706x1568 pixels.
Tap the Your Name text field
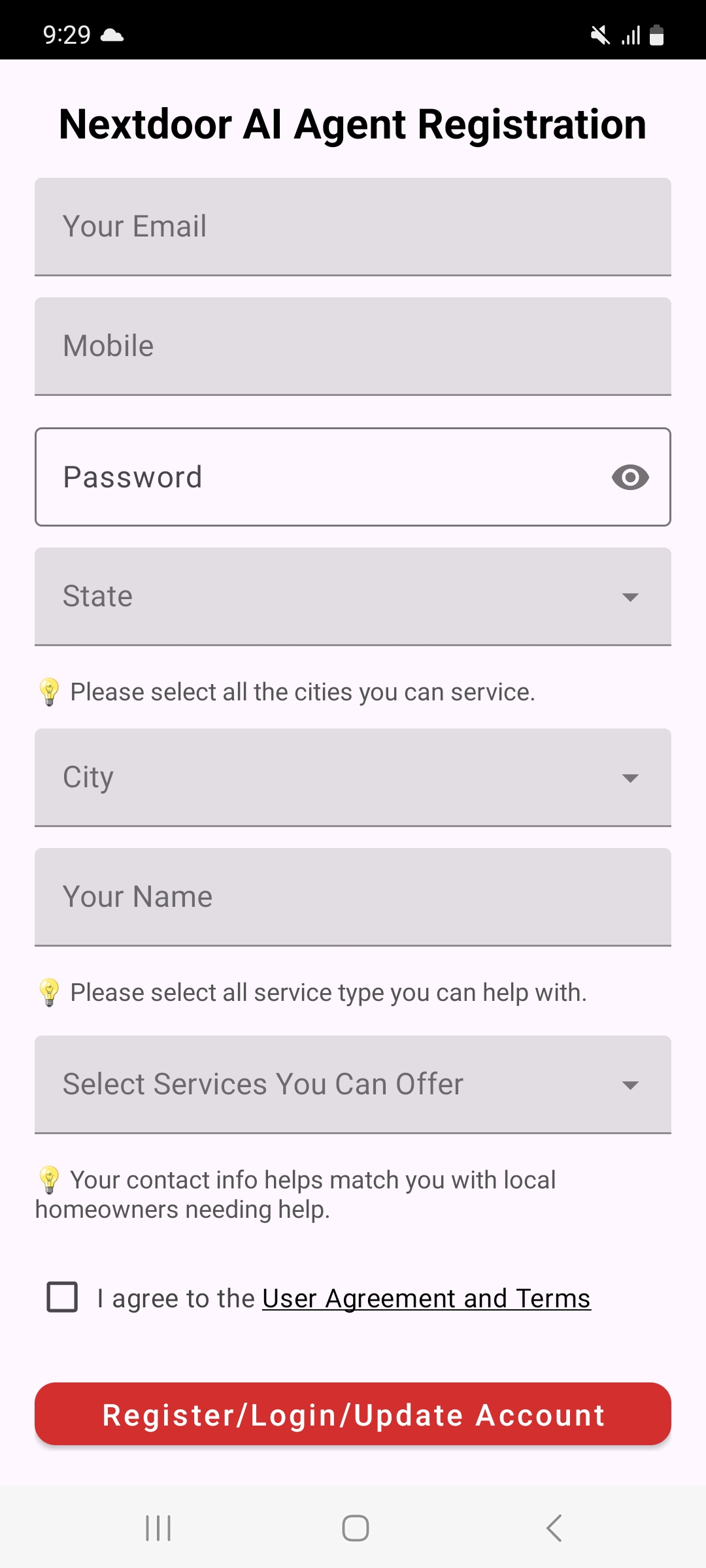[353, 896]
